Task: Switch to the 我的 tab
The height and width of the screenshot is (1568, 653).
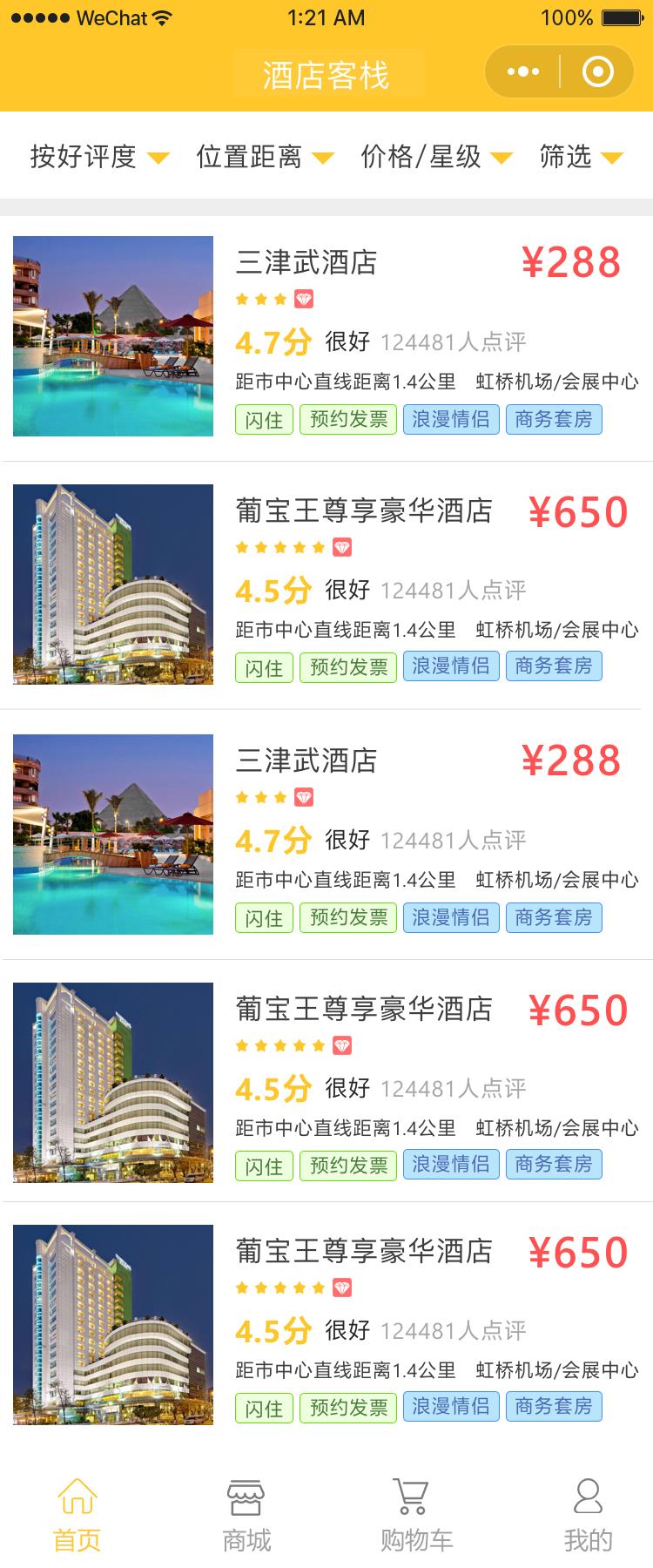Action: [588, 1516]
